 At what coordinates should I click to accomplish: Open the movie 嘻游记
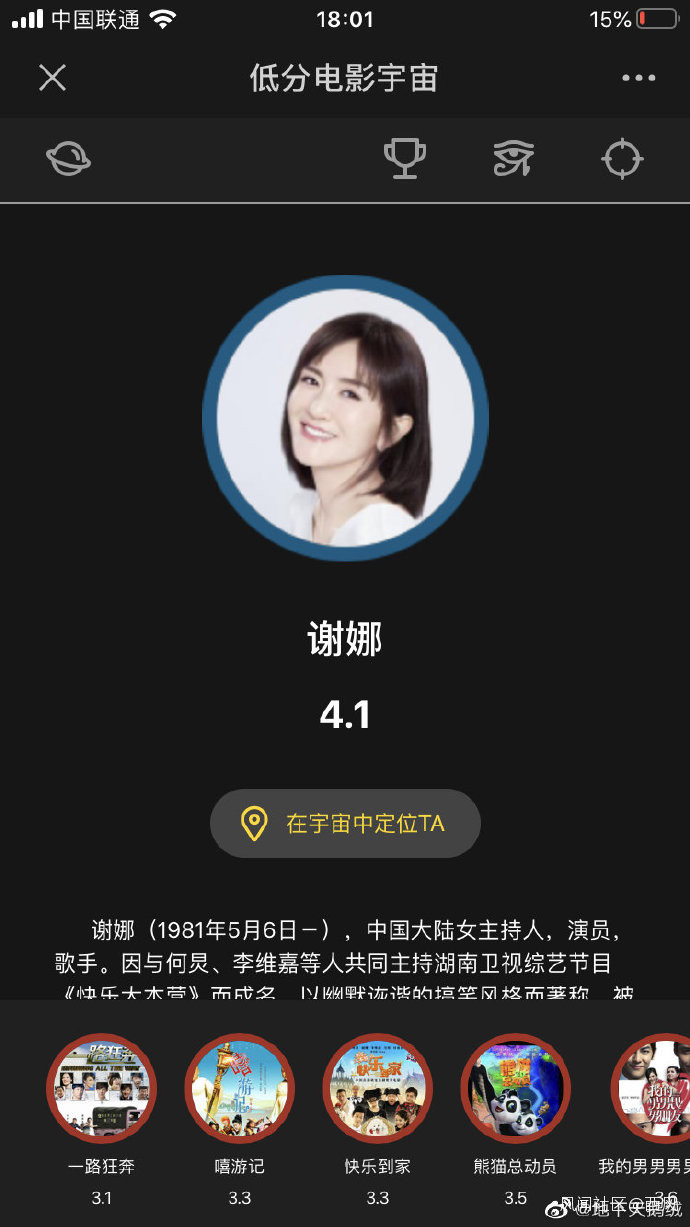click(240, 1088)
